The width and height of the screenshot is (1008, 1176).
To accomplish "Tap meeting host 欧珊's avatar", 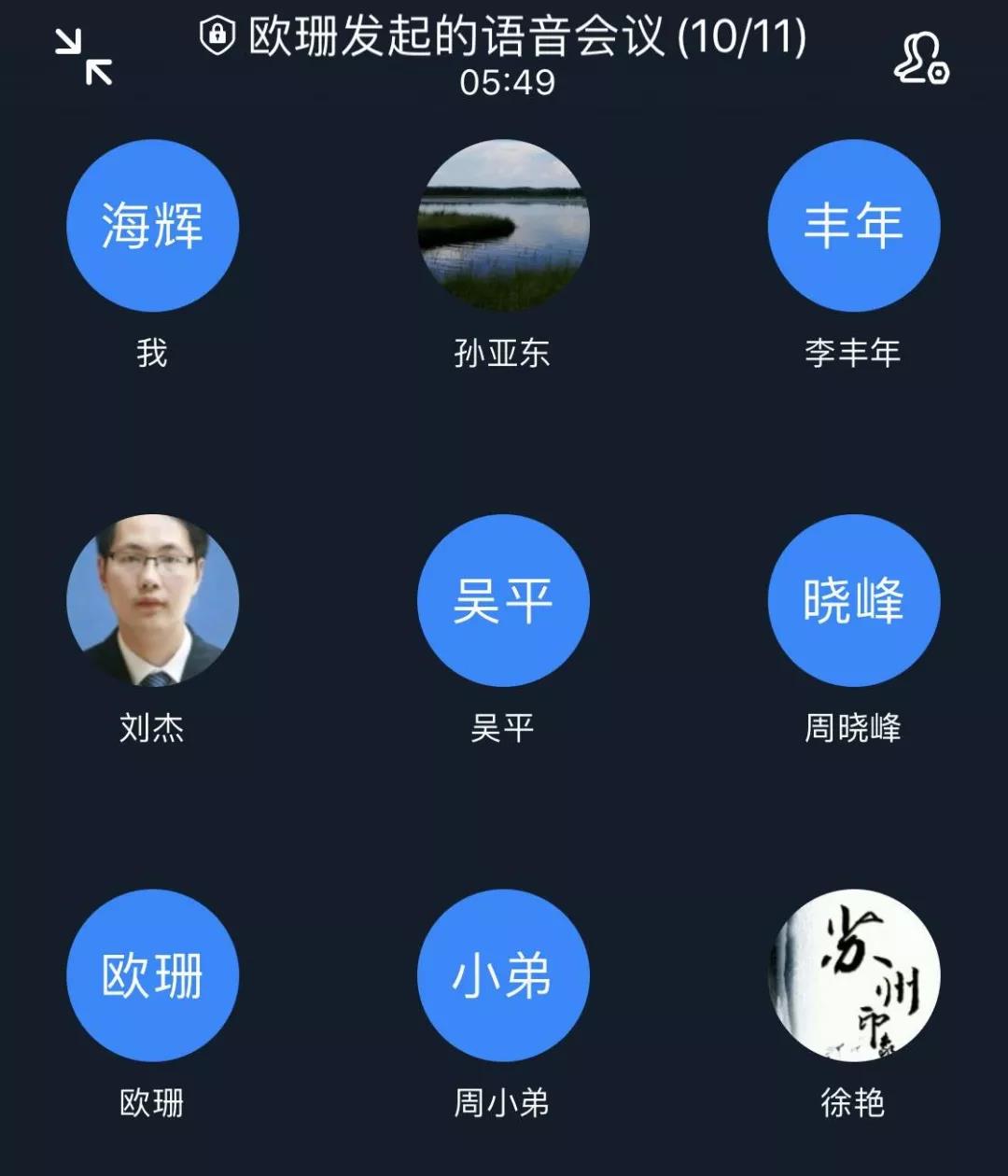I will coord(152,975).
